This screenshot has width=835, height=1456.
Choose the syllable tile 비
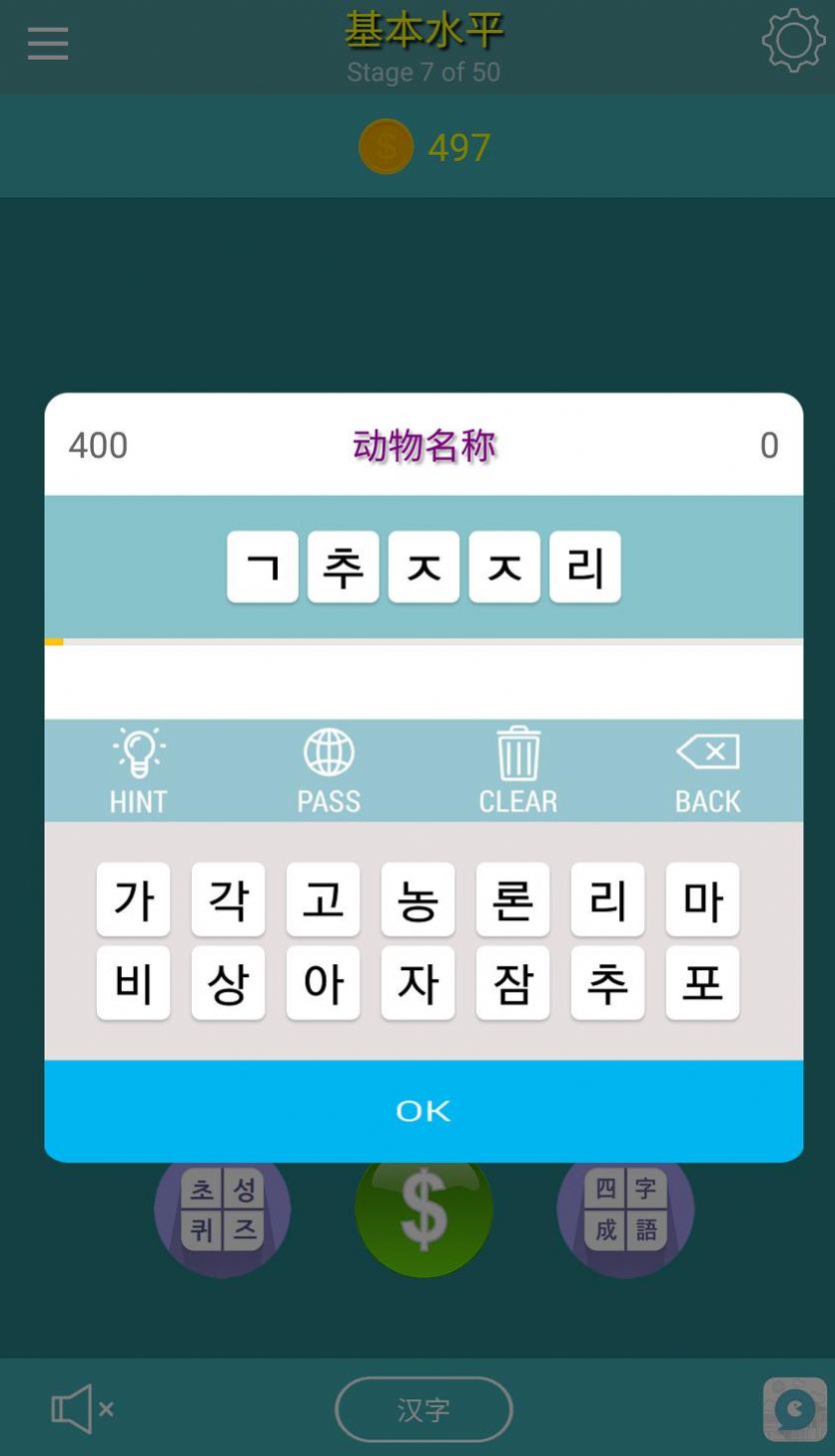[134, 982]
